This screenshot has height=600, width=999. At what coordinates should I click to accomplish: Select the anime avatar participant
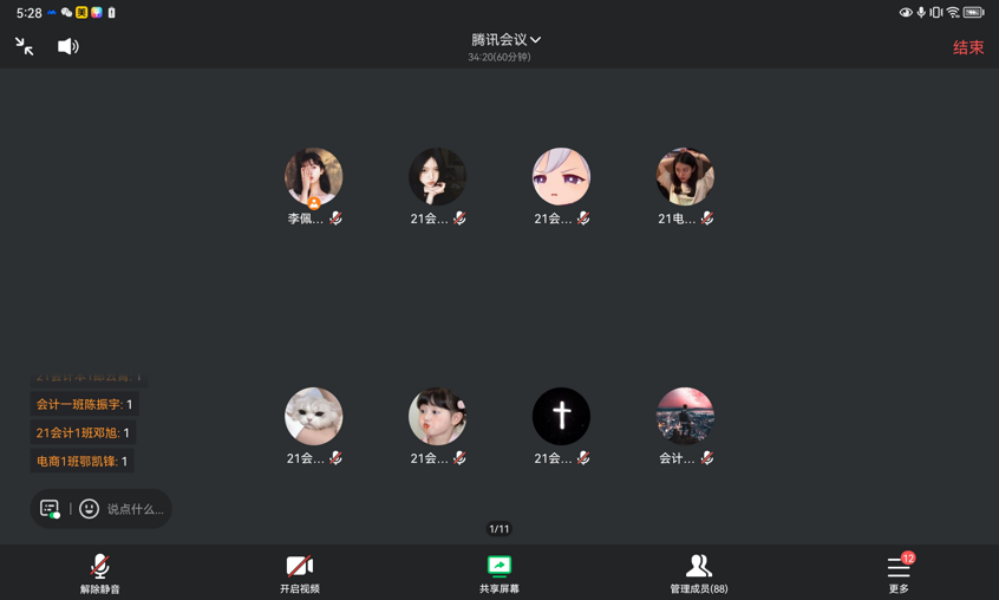point(561,178)
